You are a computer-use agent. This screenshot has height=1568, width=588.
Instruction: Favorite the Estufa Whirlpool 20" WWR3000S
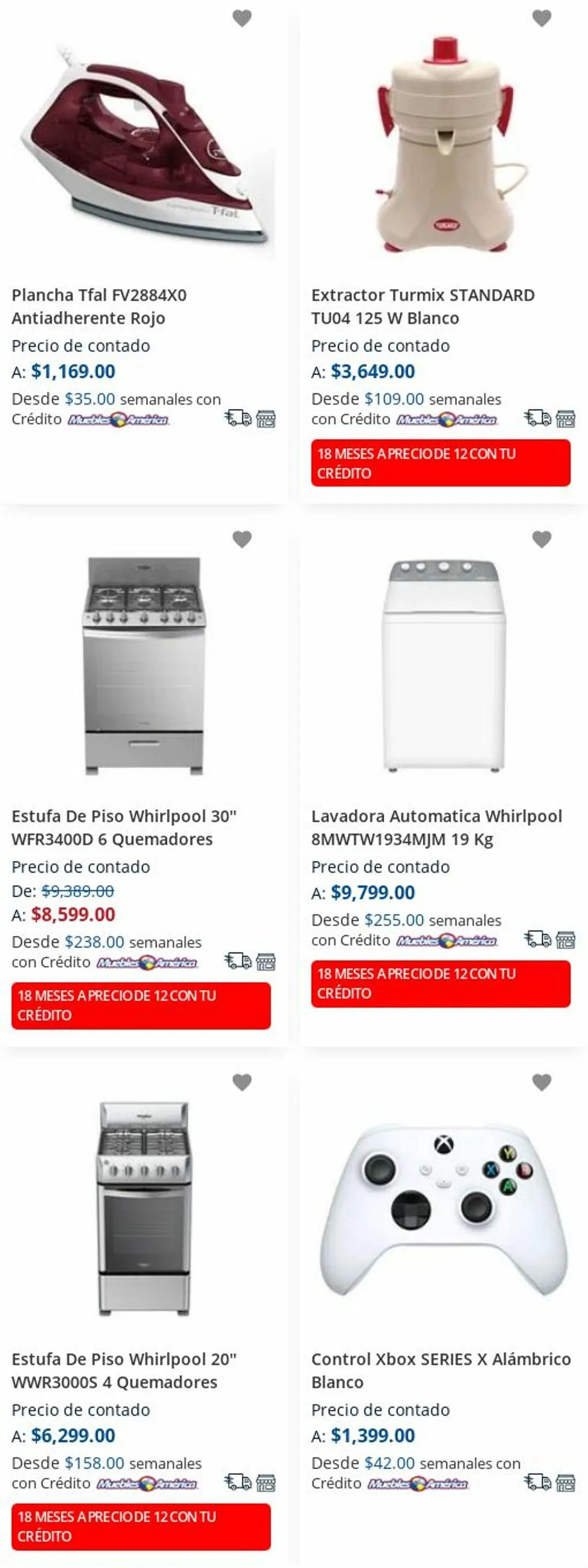241,1082
